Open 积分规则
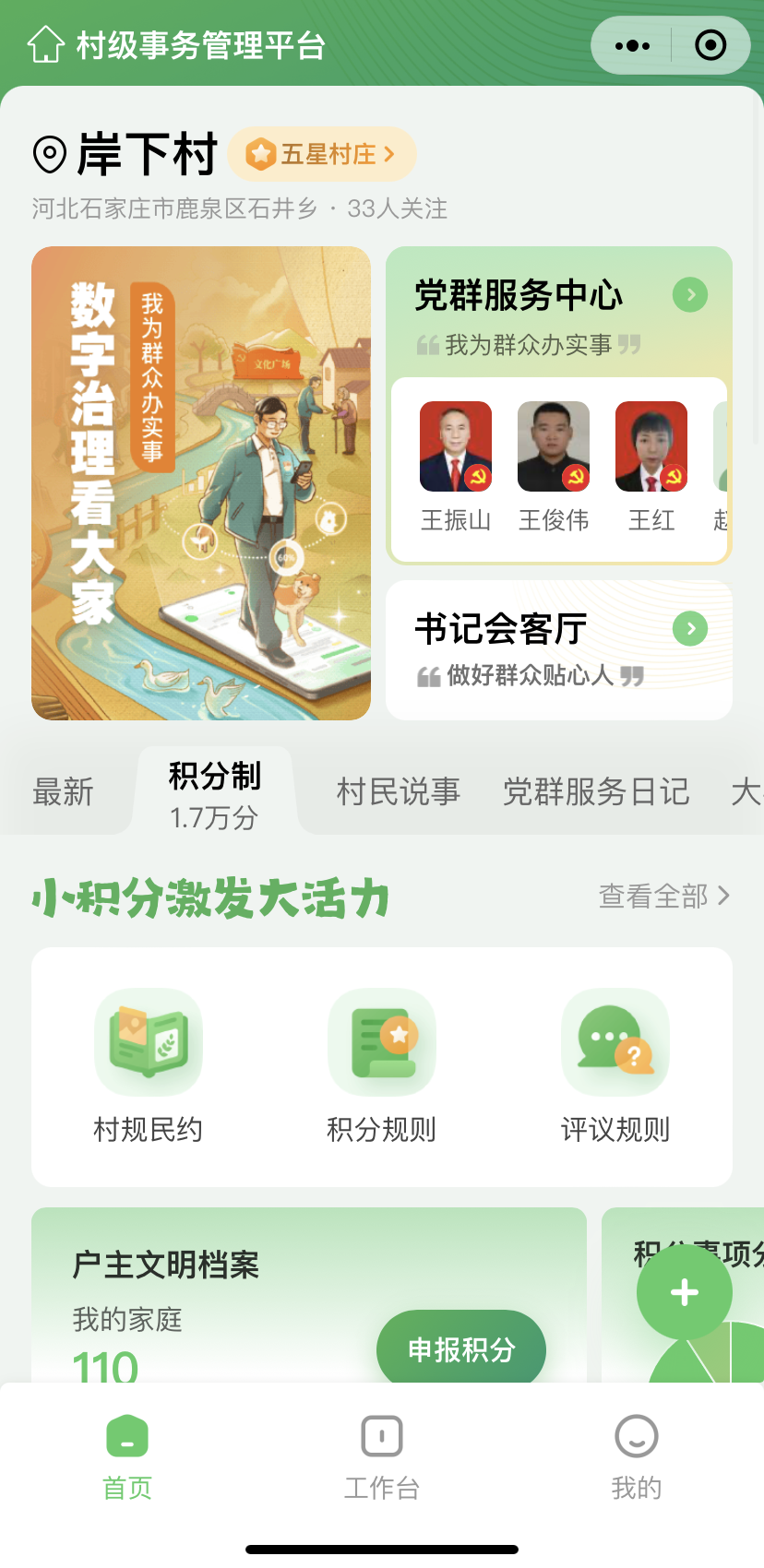This screenshot has width=764, height=1568. (381, 1065)
